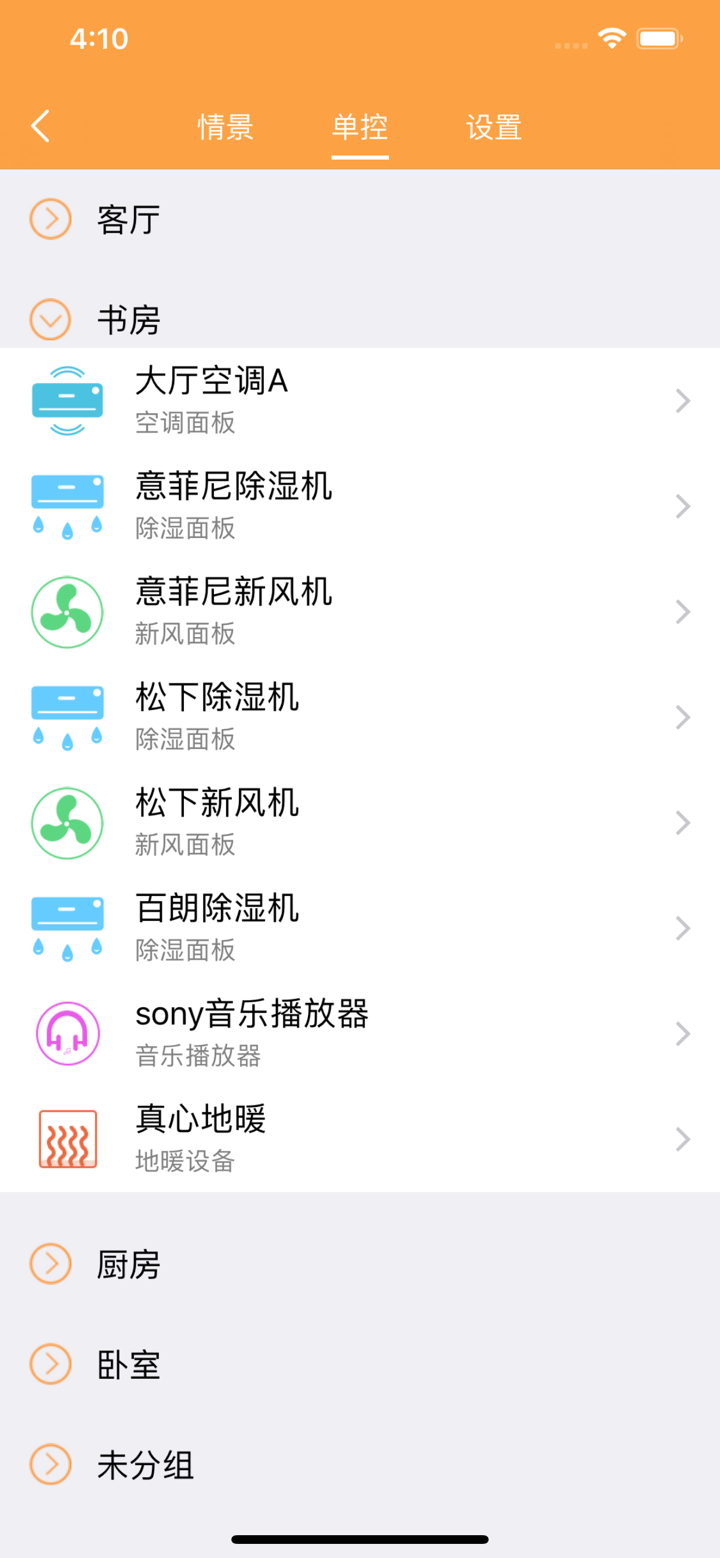Expand the 厨房 room group
Image resolution: width=720 pixels, height=1558 pixels.
pos(50,1264)
